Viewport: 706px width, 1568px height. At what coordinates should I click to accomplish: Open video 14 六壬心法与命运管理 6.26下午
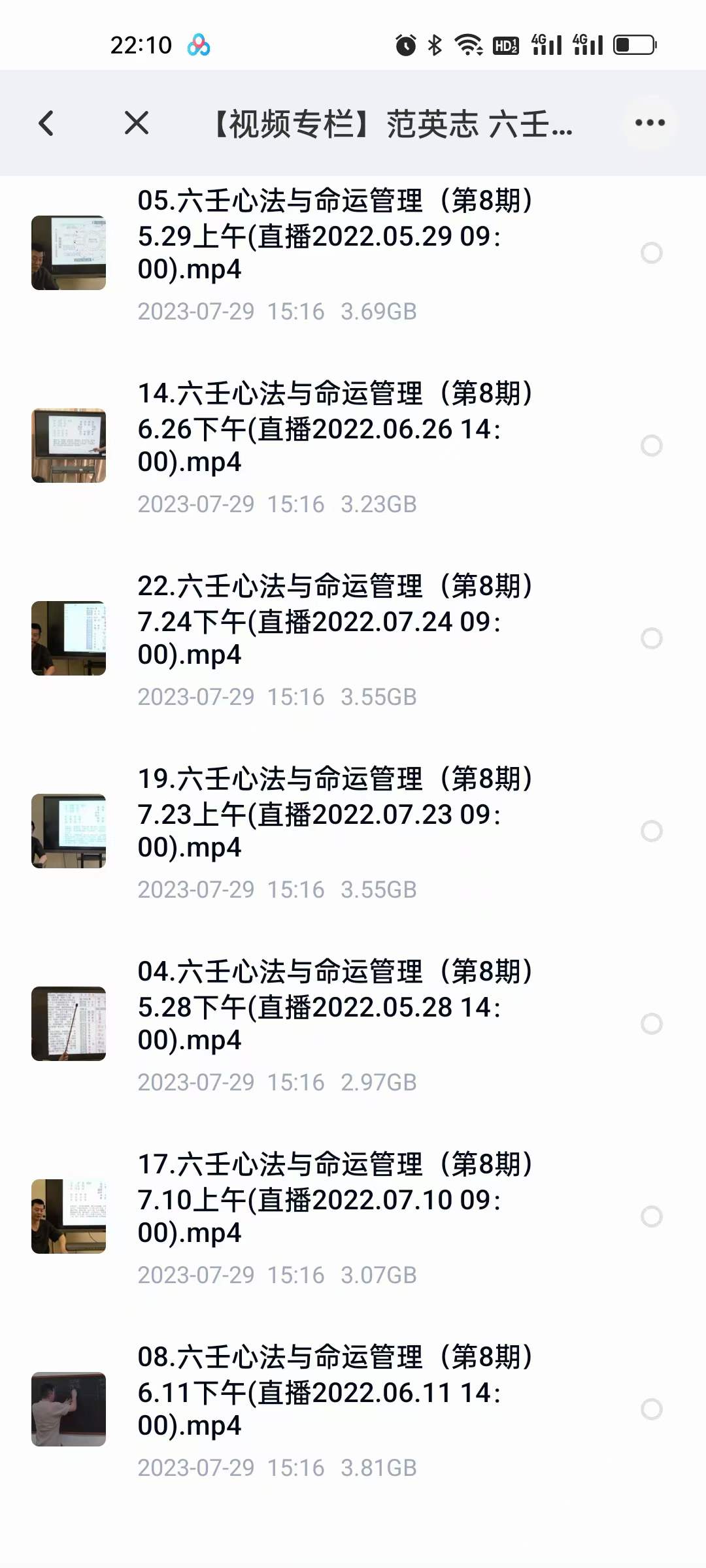[x=337, y=429]
